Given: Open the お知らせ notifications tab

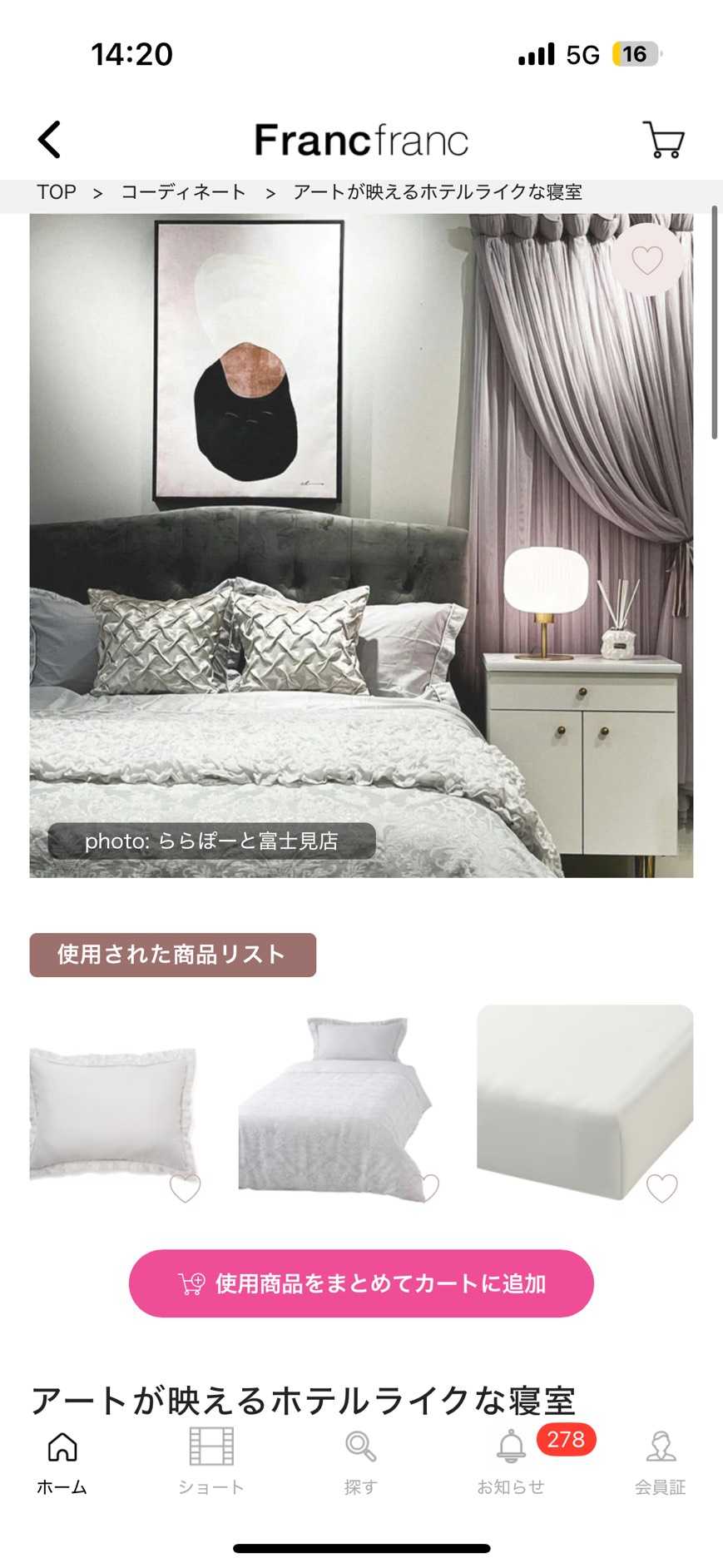Looking at the screenshot, I should (511, 1462).
